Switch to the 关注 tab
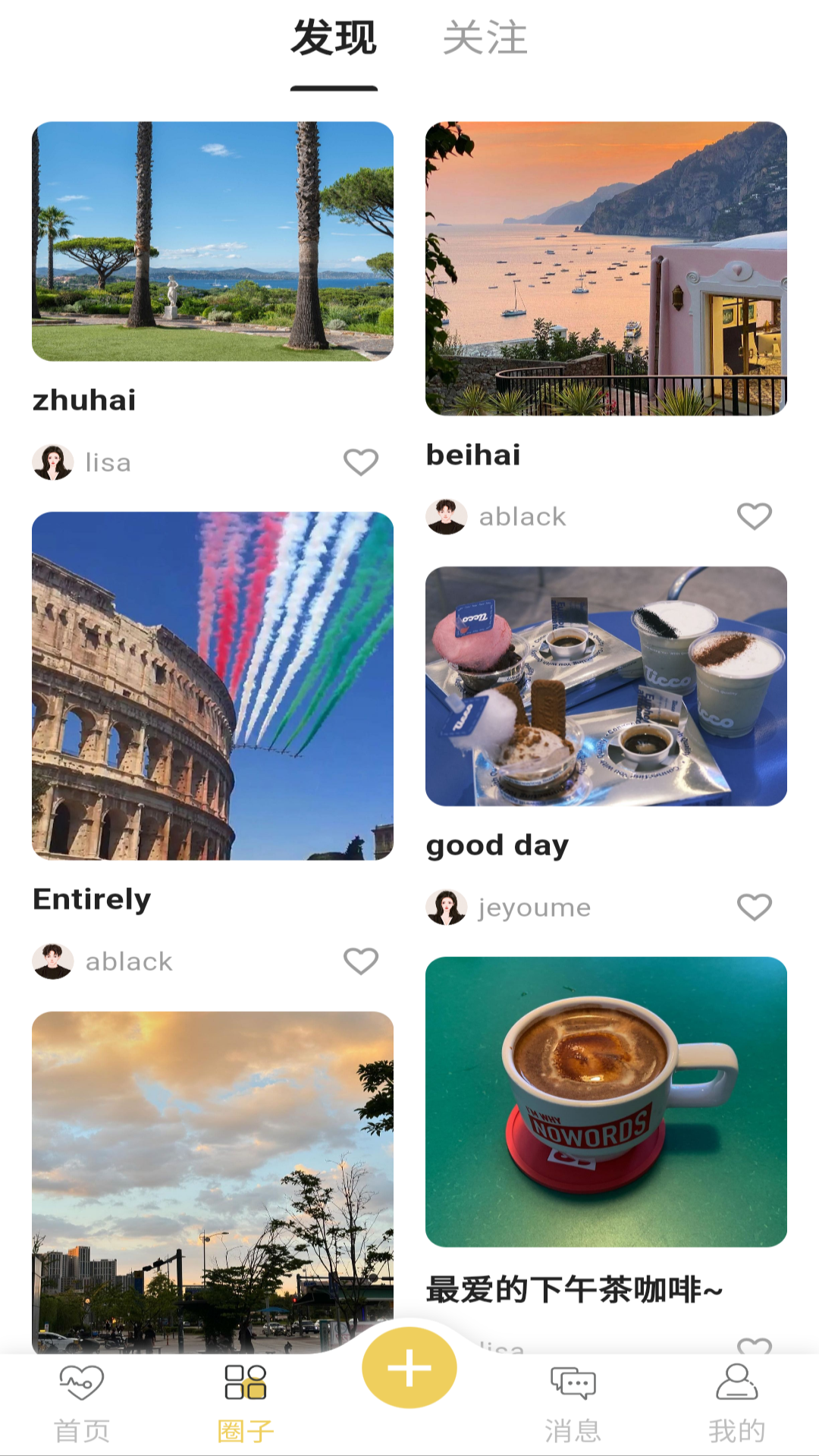This screenshot has height=1456, width=819. point(485,38)
